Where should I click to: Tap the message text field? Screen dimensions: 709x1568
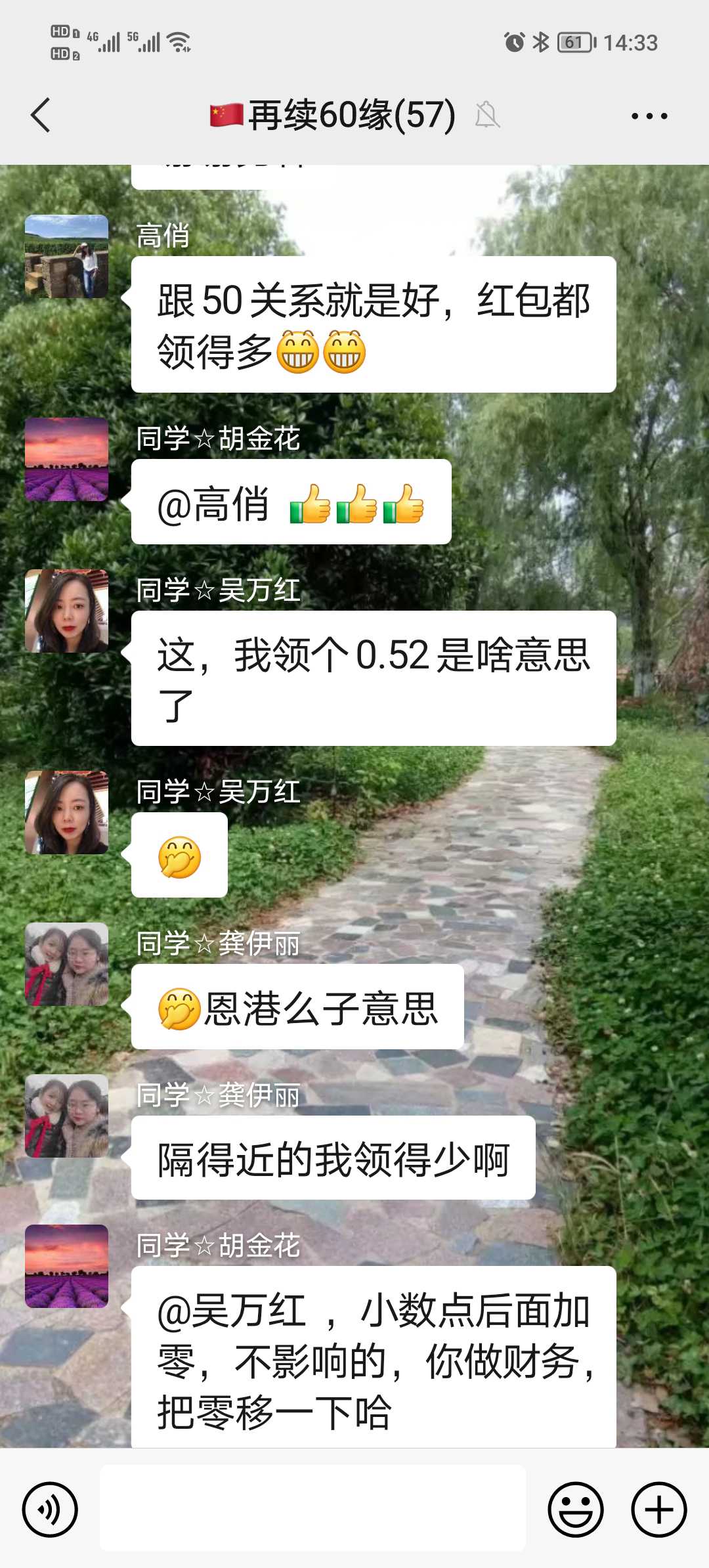[312, 1508]
